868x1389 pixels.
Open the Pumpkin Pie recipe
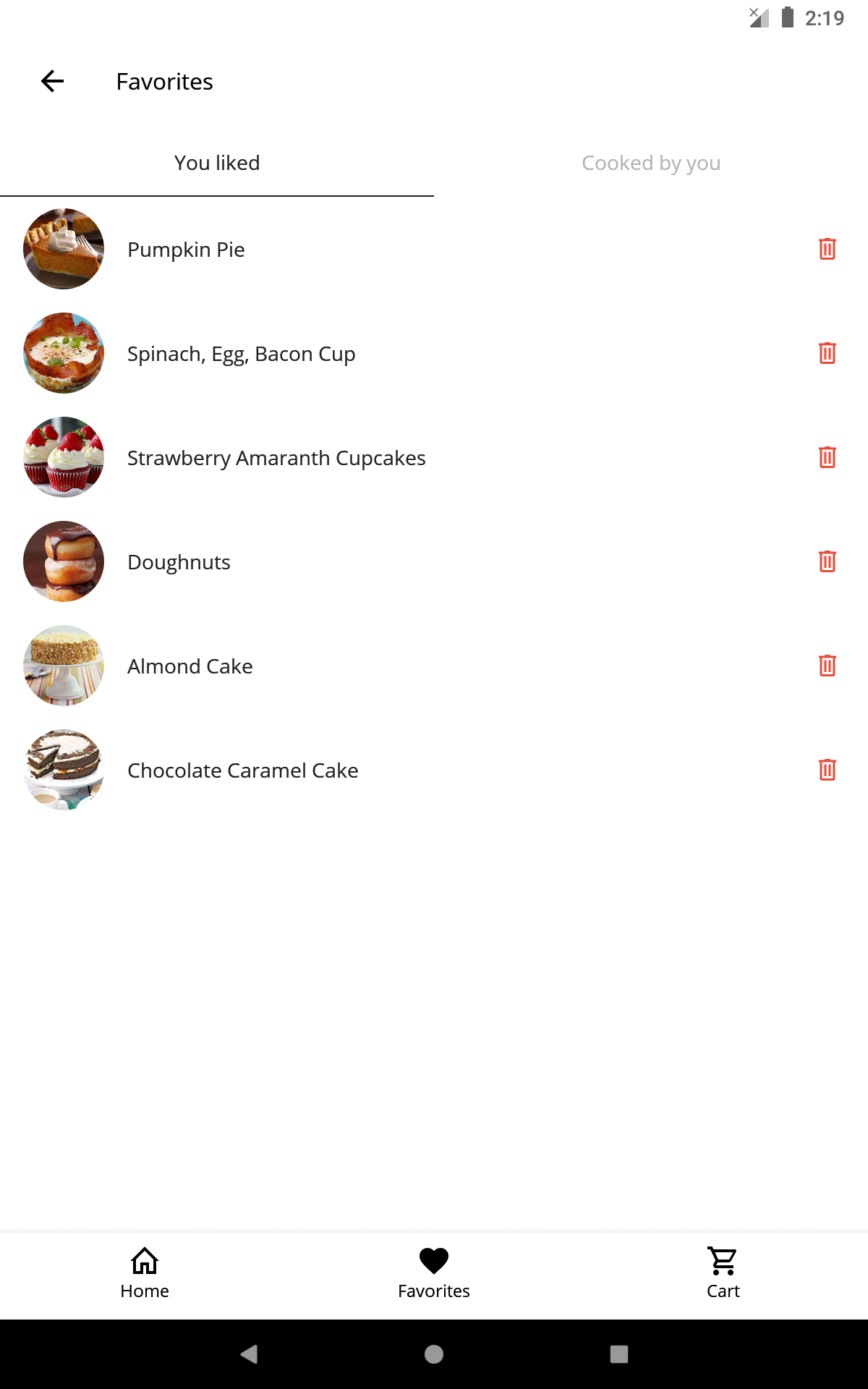coord(186,249)
